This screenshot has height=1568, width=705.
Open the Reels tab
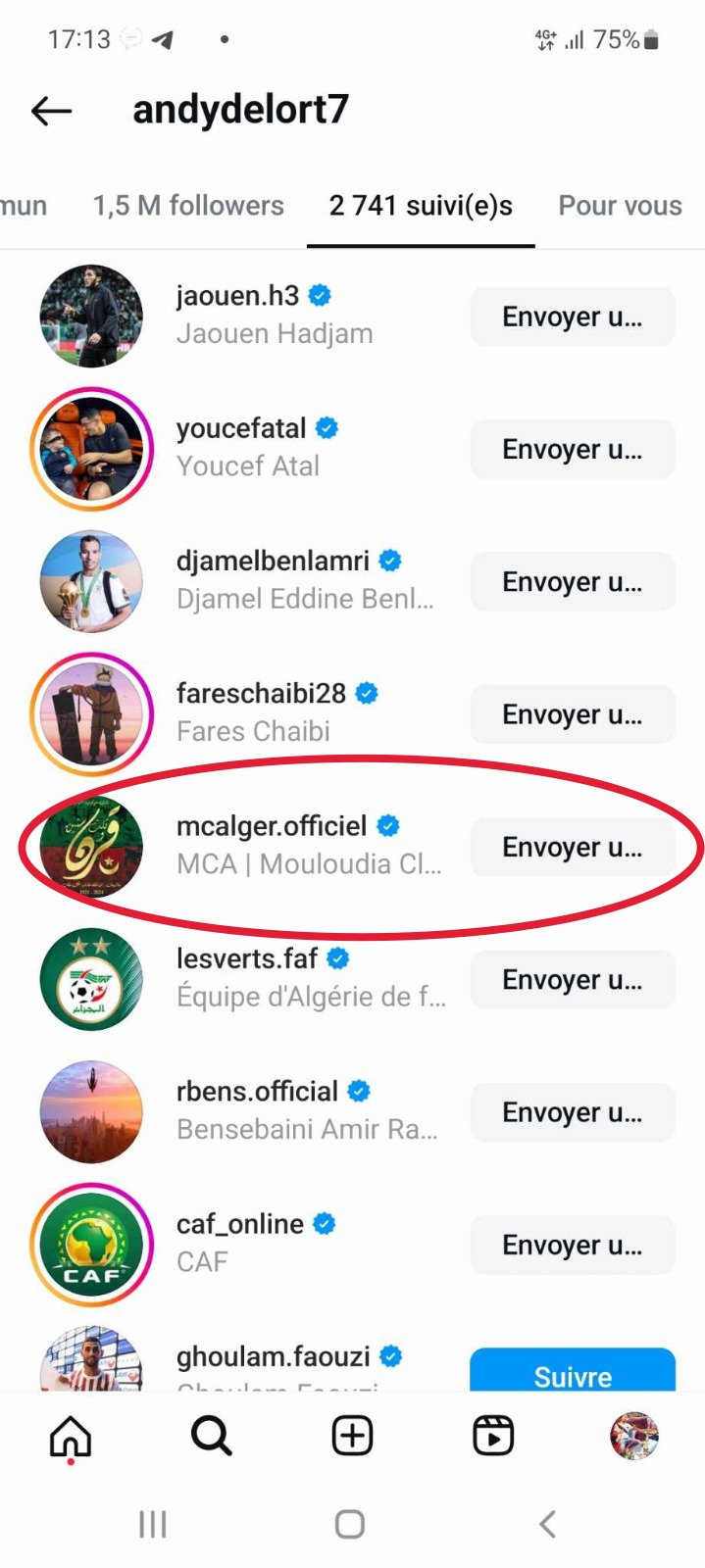(492, 1437)
